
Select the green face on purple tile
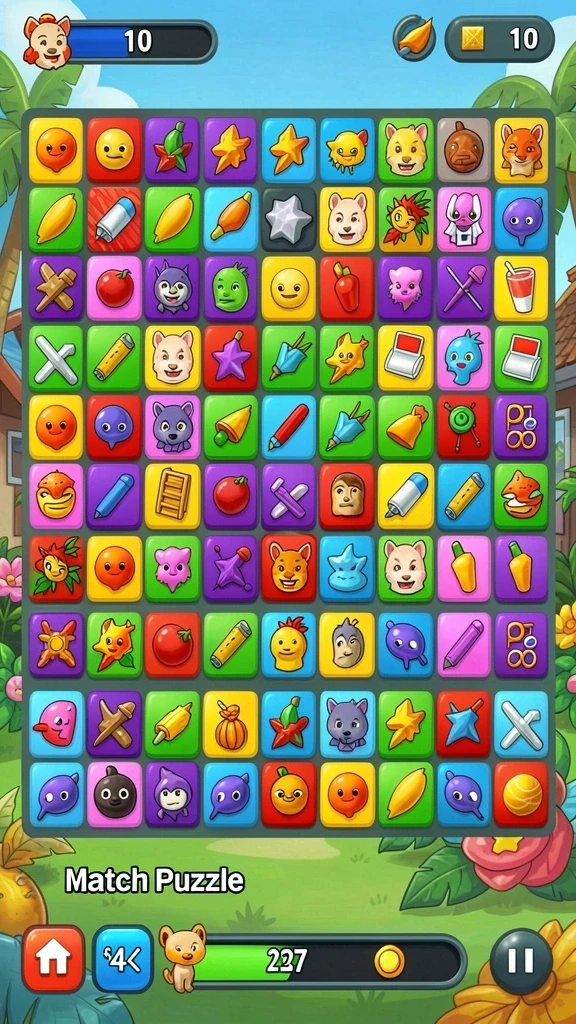pos(231,288)
